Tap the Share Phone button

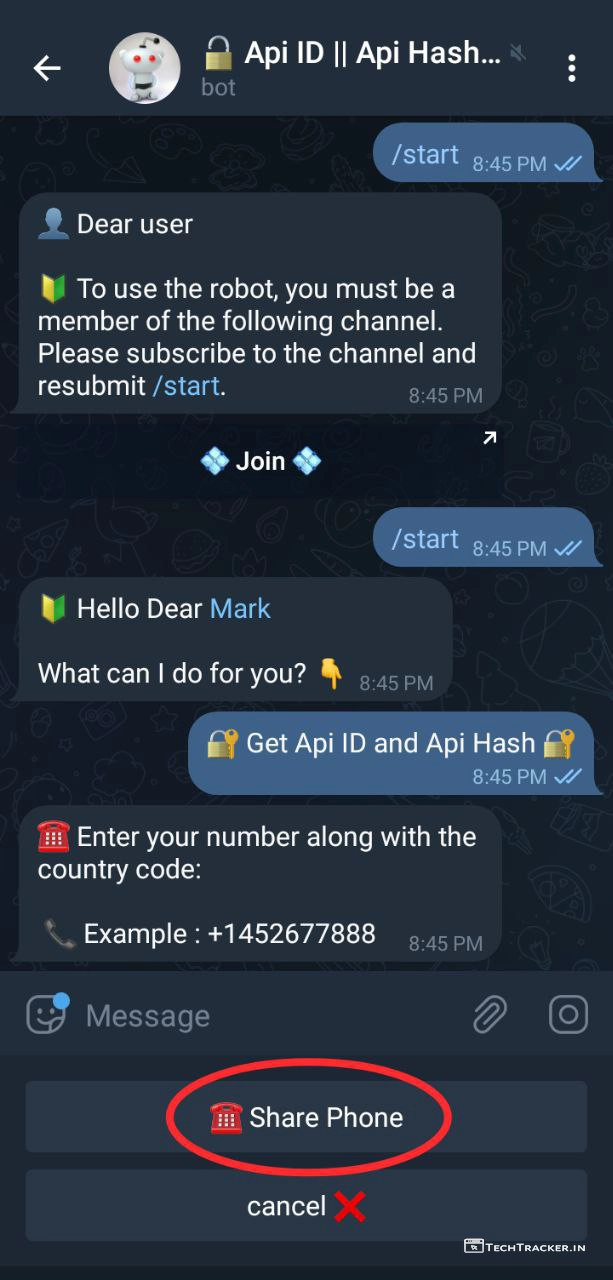(x=306, y=1117)
